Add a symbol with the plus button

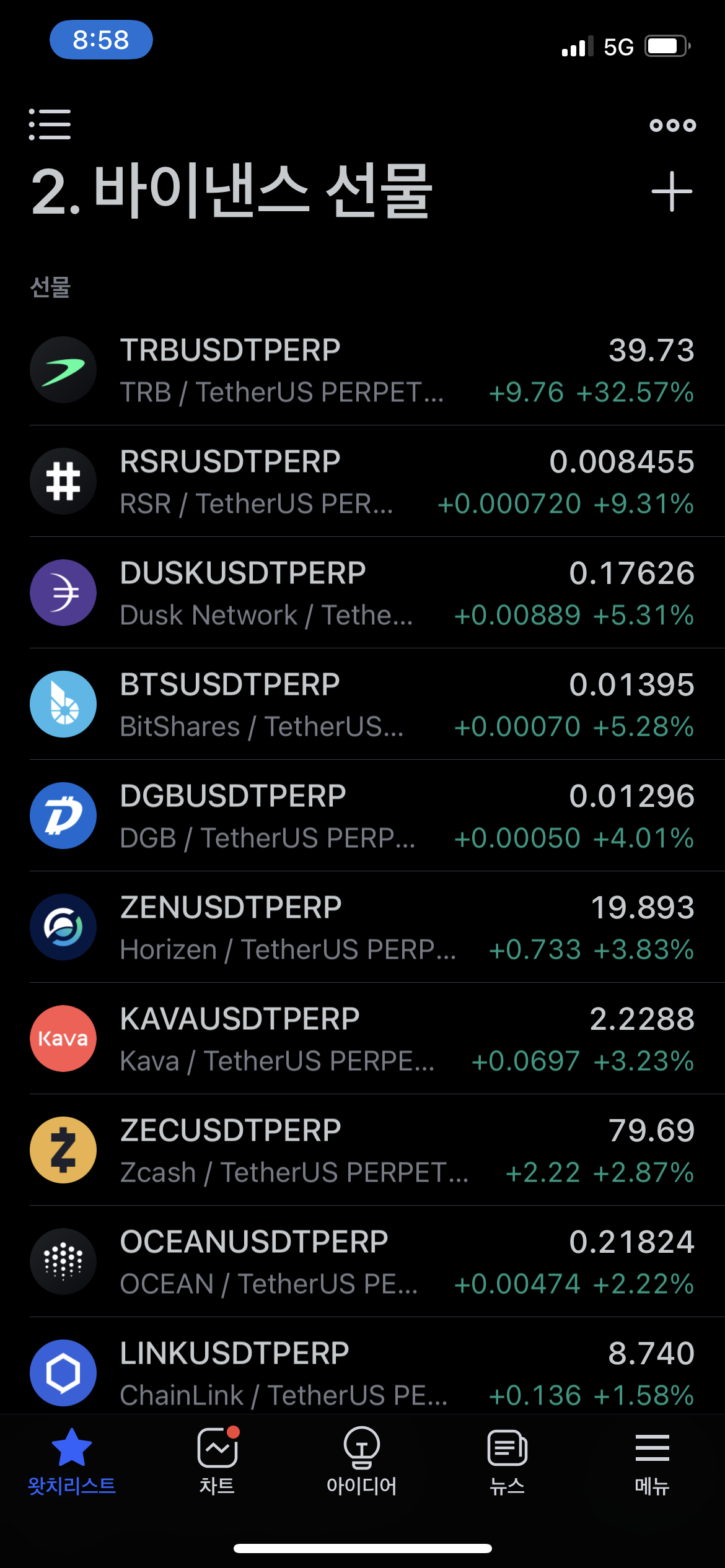click(x=672, y=192)
